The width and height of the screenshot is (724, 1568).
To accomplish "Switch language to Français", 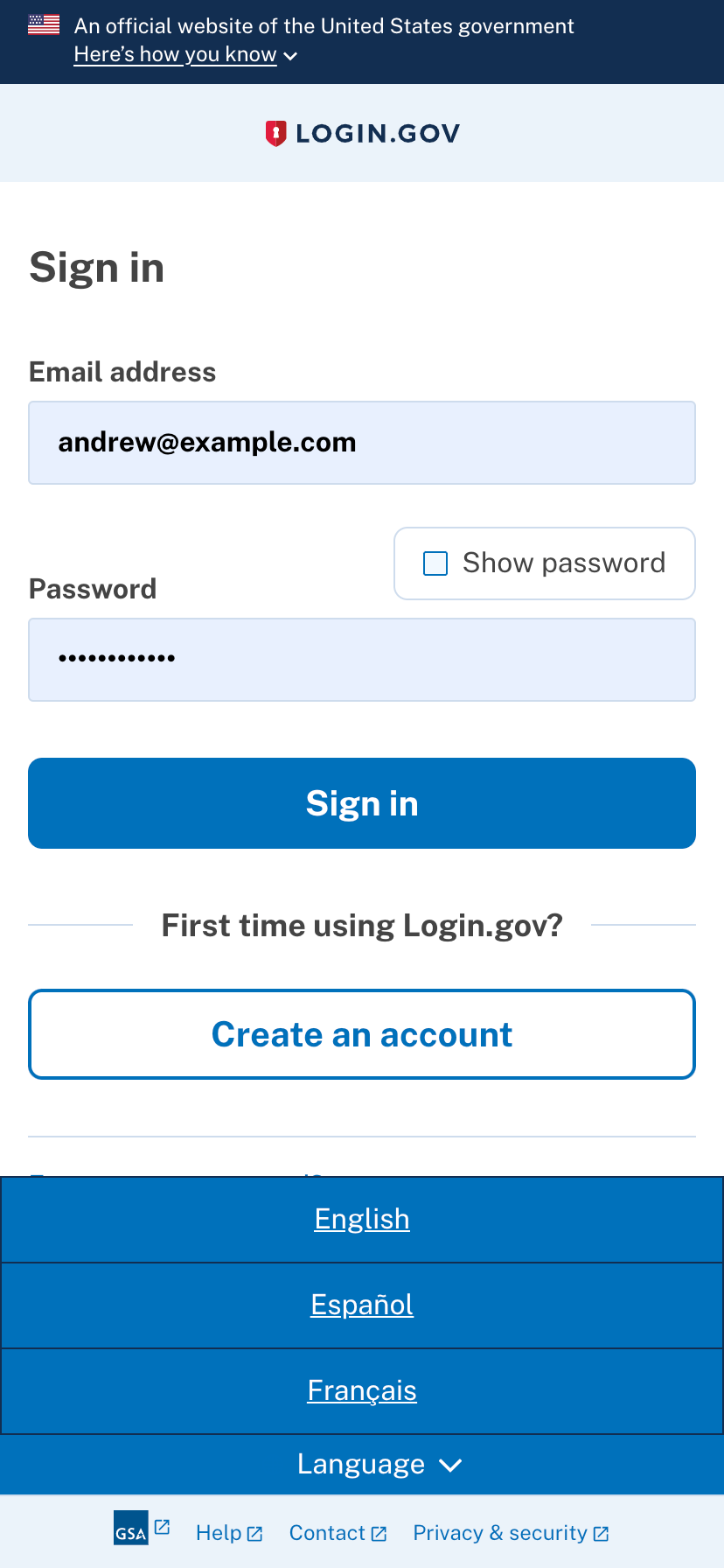I will click(362, 1390).
